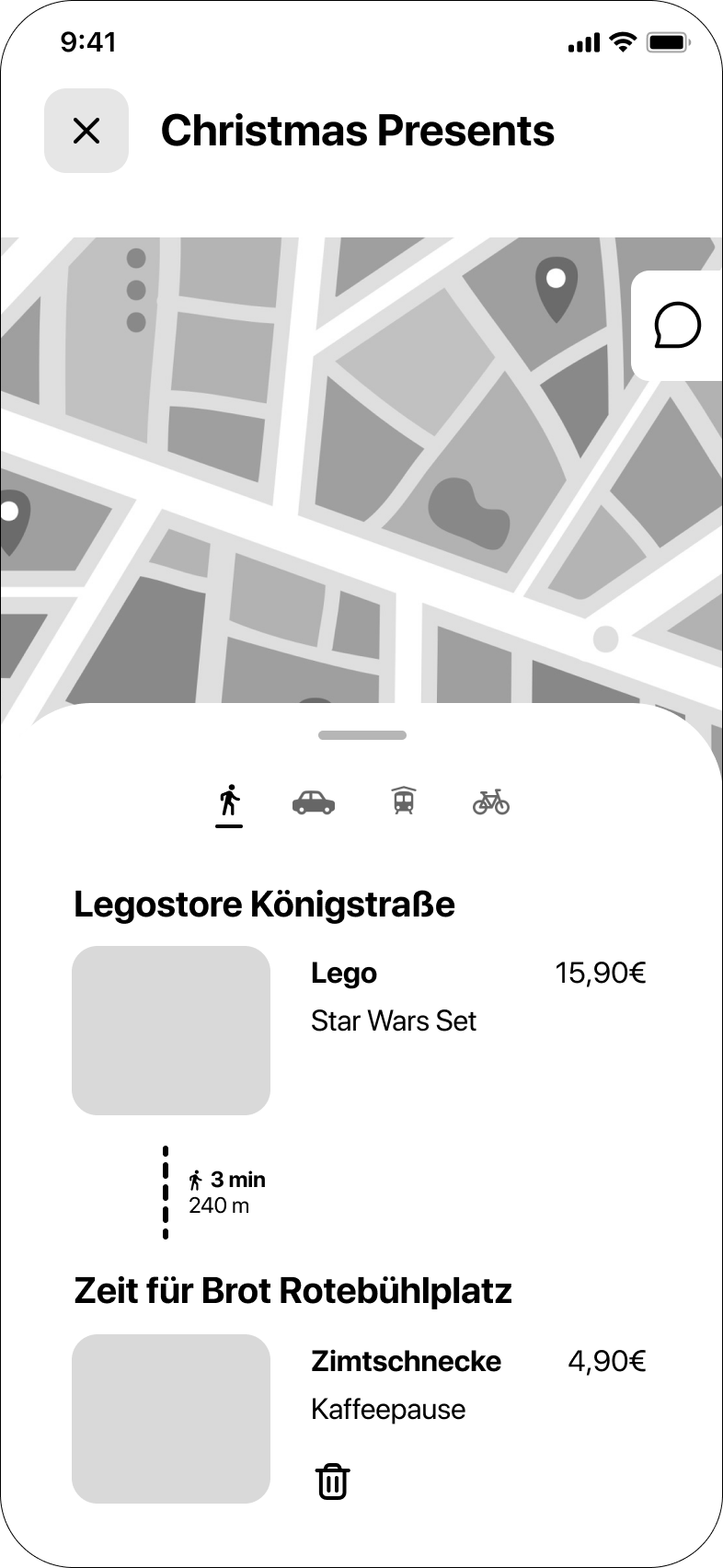Open the Zimtschnecke item
The width and height of the screenshot is (723, 1568).
[360, 1419]
